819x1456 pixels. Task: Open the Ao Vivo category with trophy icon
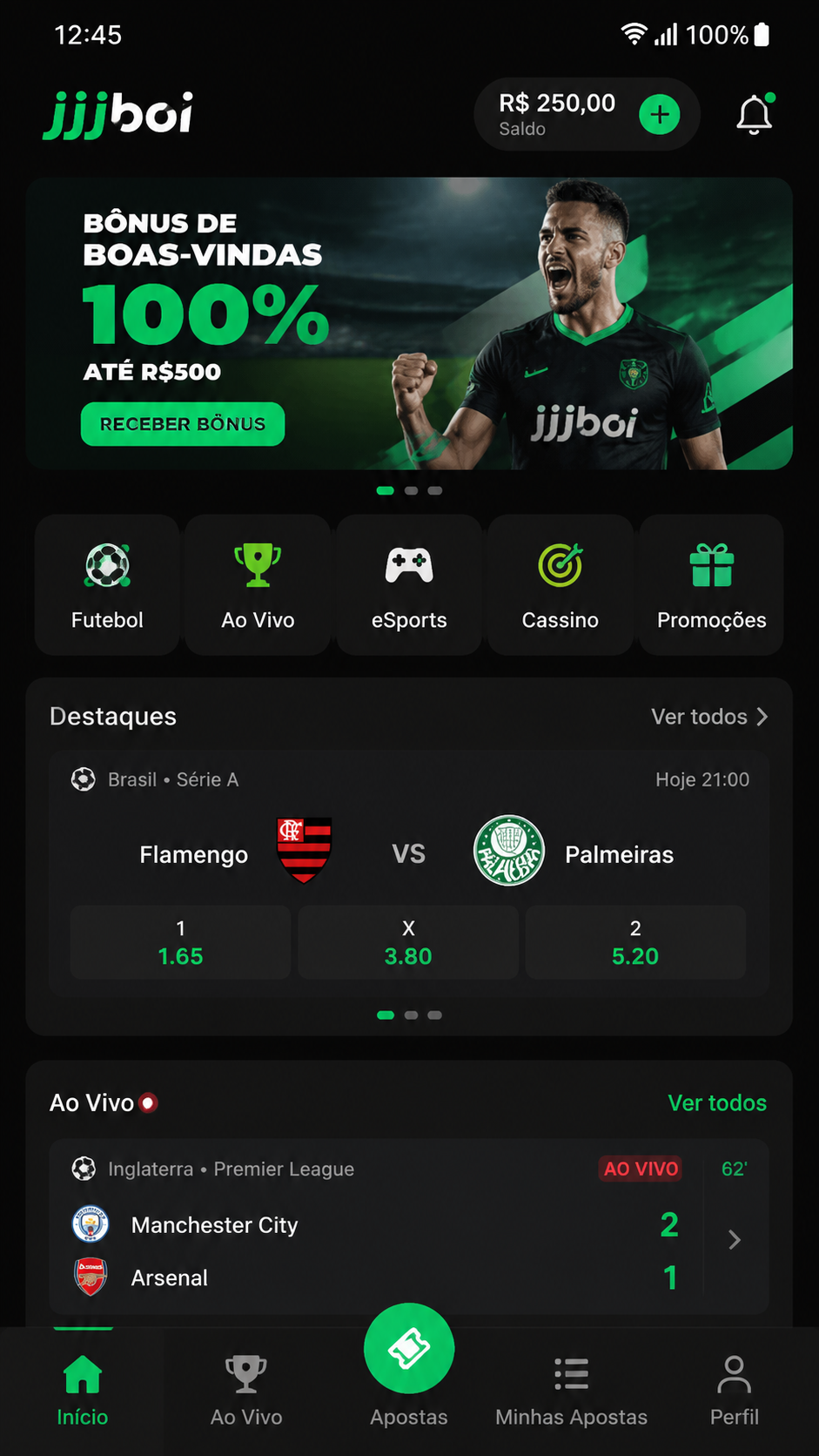coord(258,584)
